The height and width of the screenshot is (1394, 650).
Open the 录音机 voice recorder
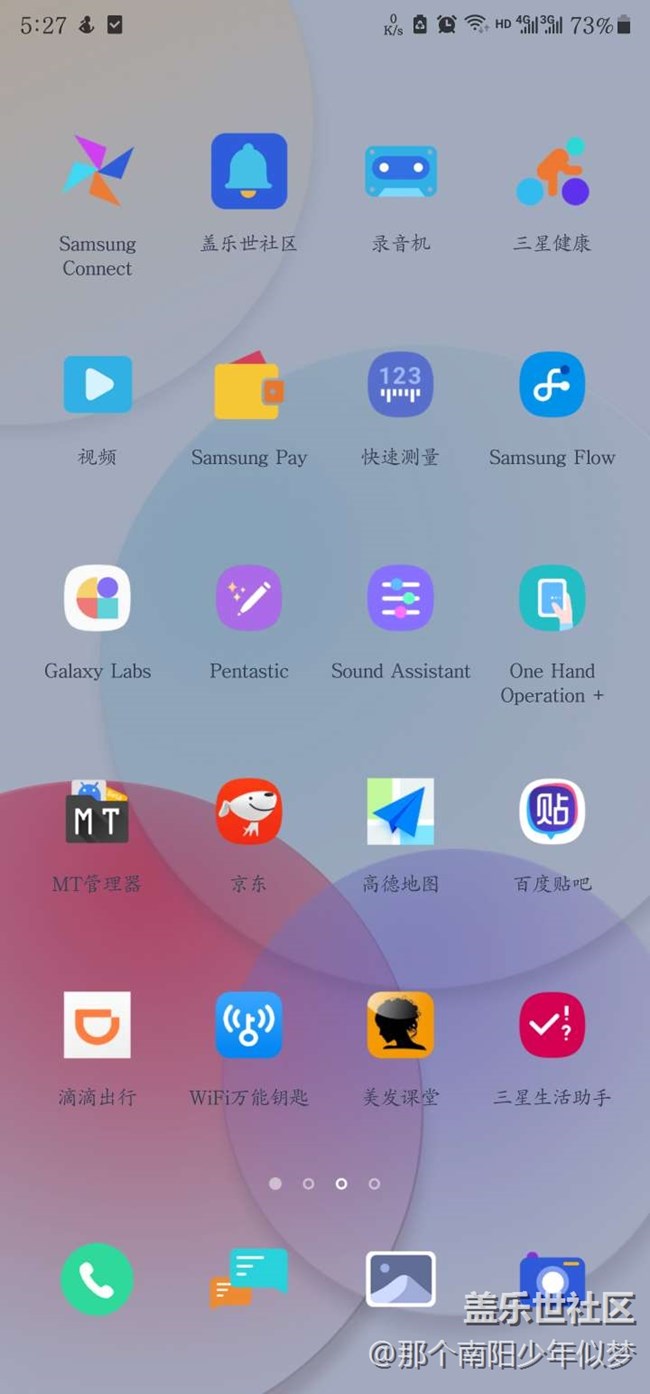tap(400, 172)
